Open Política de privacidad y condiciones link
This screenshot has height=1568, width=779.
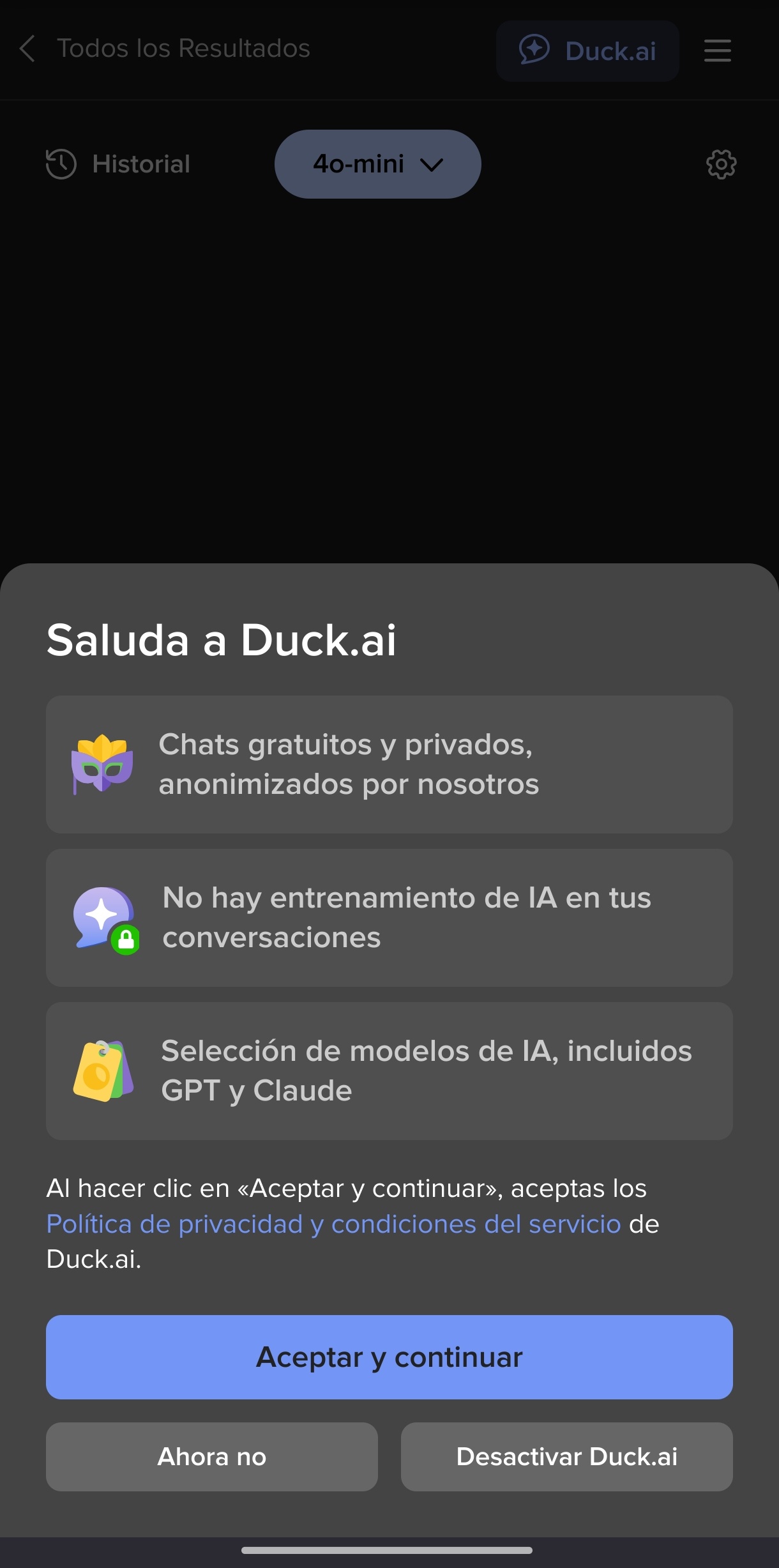click(x=334, y=1224)
